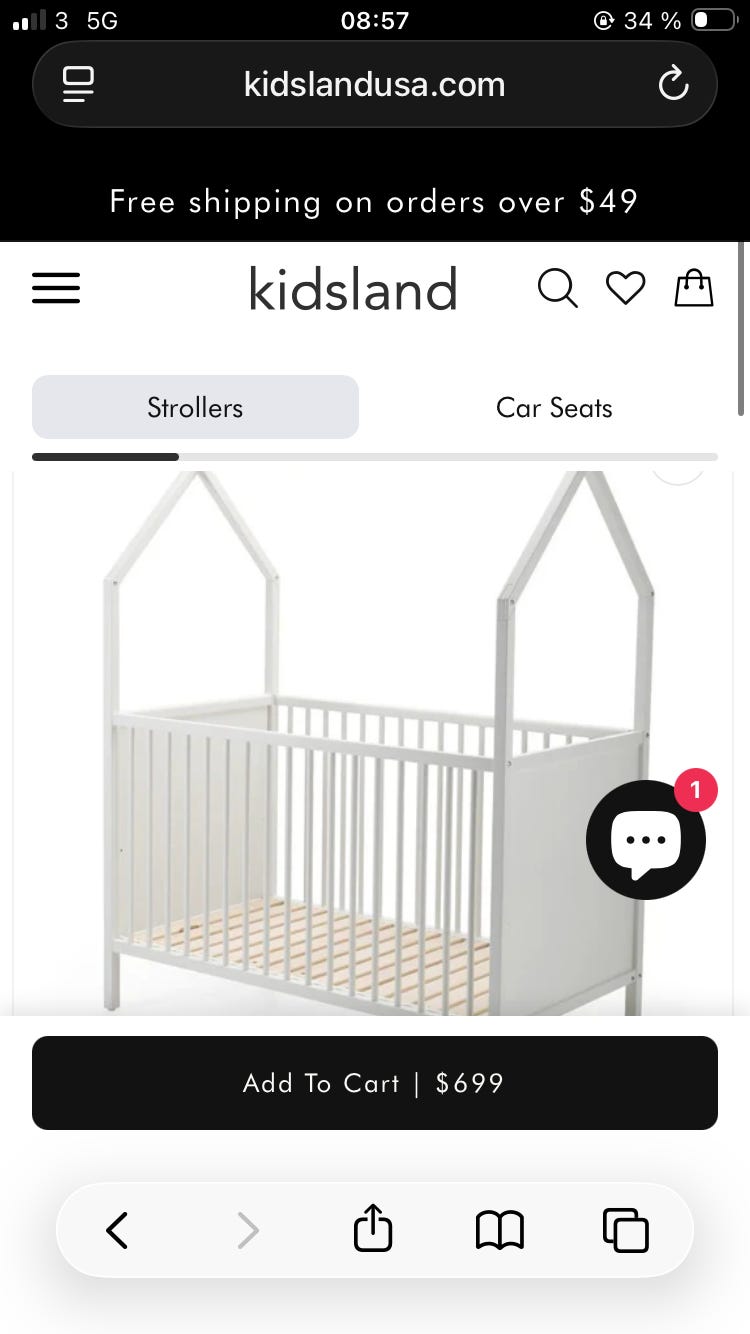The height and width of the screenshot is (1334, 750).
Task: Open the chat support bubble
Action: 645,840
